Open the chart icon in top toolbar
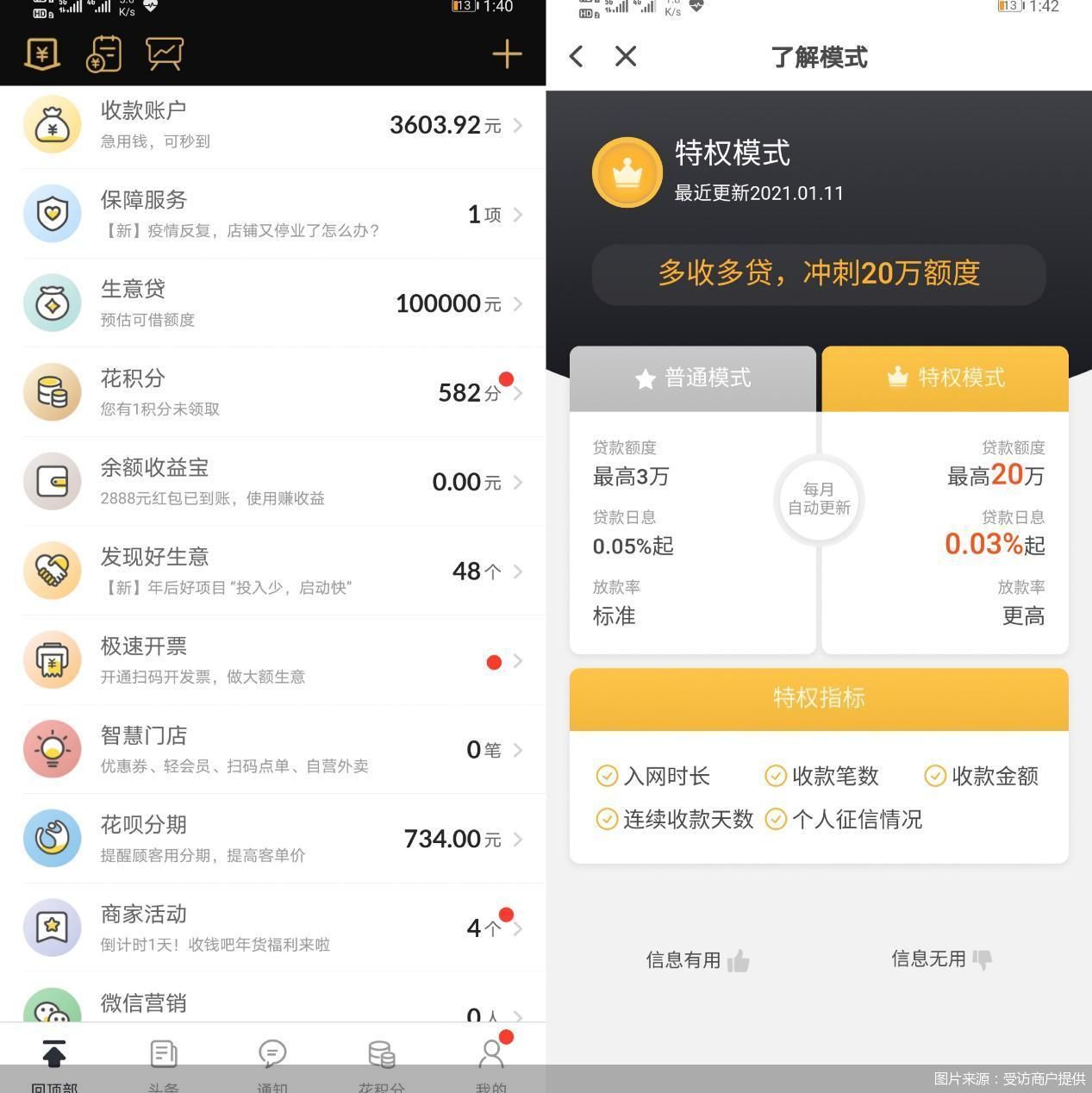 coord(164,53)
